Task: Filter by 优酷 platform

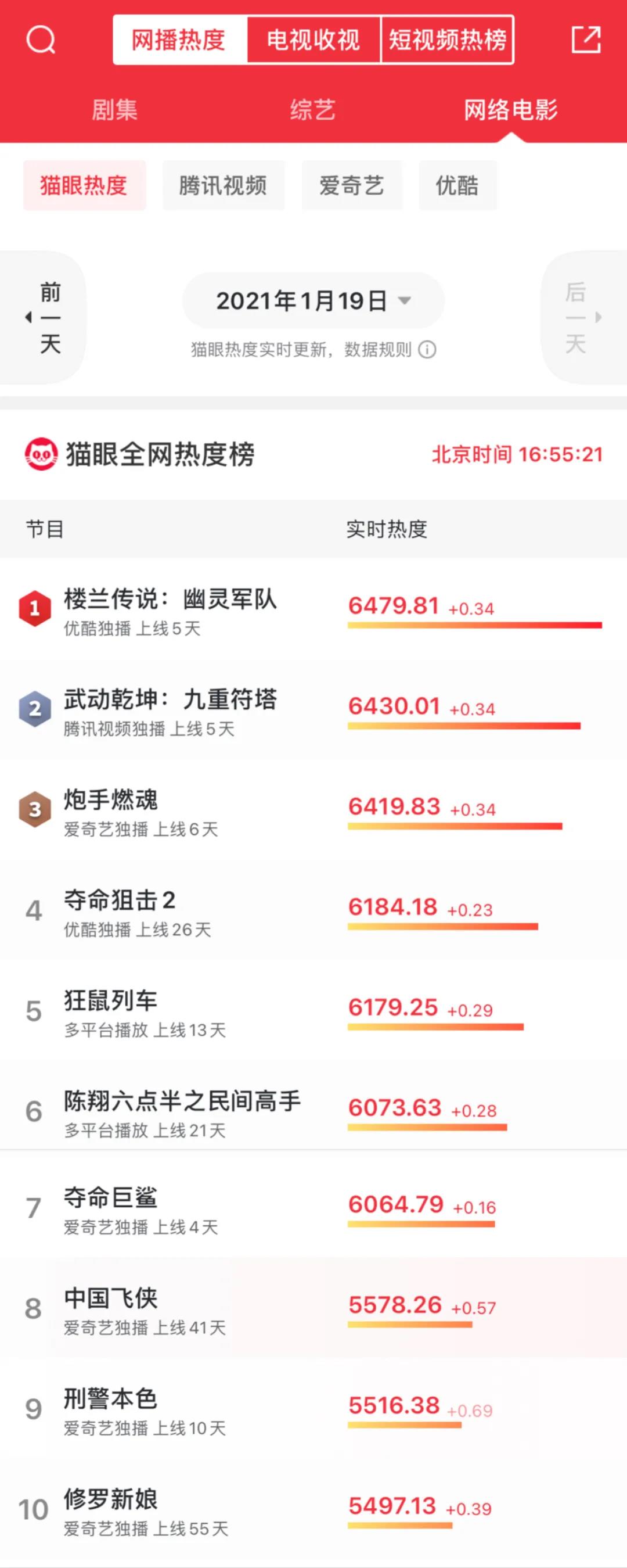Action: (x=457, y=186)
